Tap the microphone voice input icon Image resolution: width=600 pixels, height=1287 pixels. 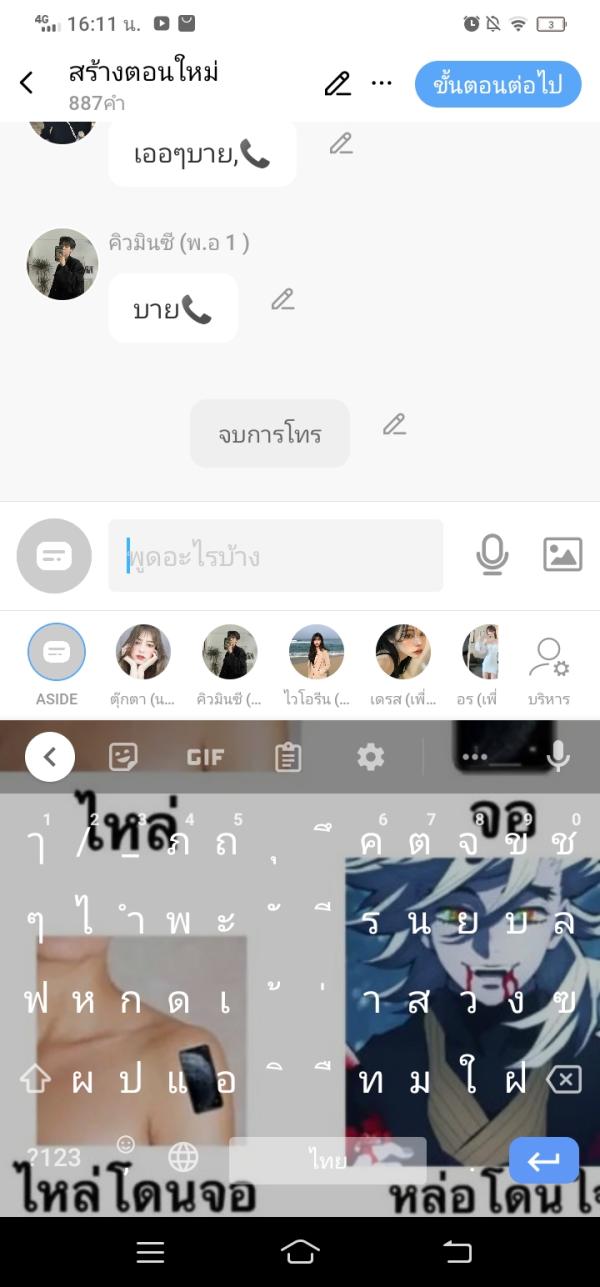click(491, 554)
